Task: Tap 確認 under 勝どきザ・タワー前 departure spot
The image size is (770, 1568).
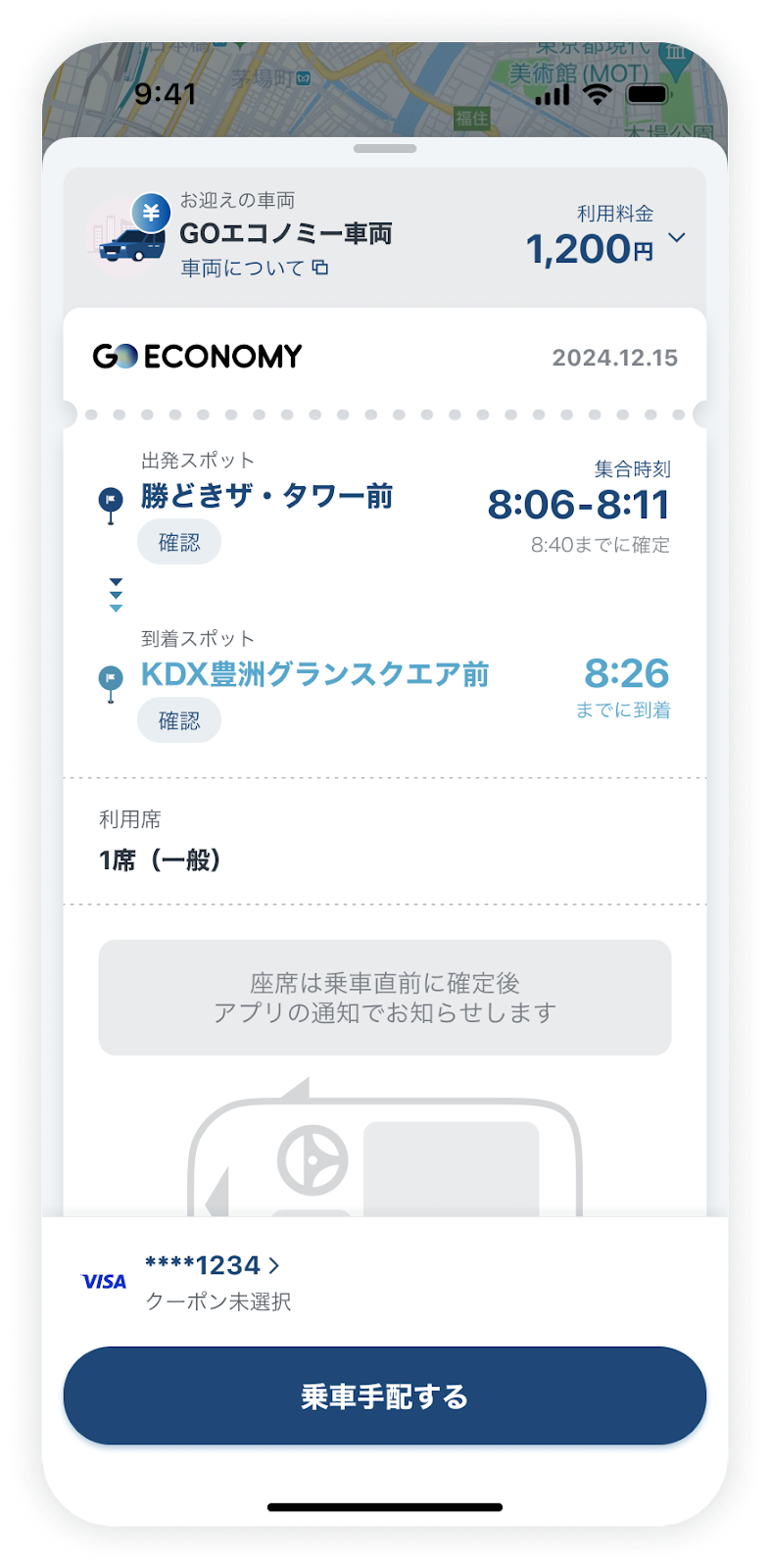Action: click(x=179, y=543)
